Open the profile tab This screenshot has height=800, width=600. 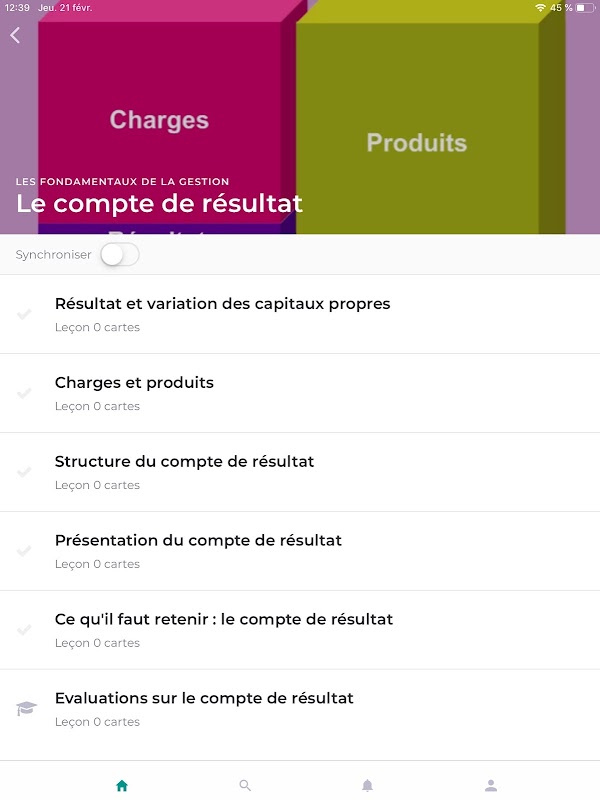[491, 785]
